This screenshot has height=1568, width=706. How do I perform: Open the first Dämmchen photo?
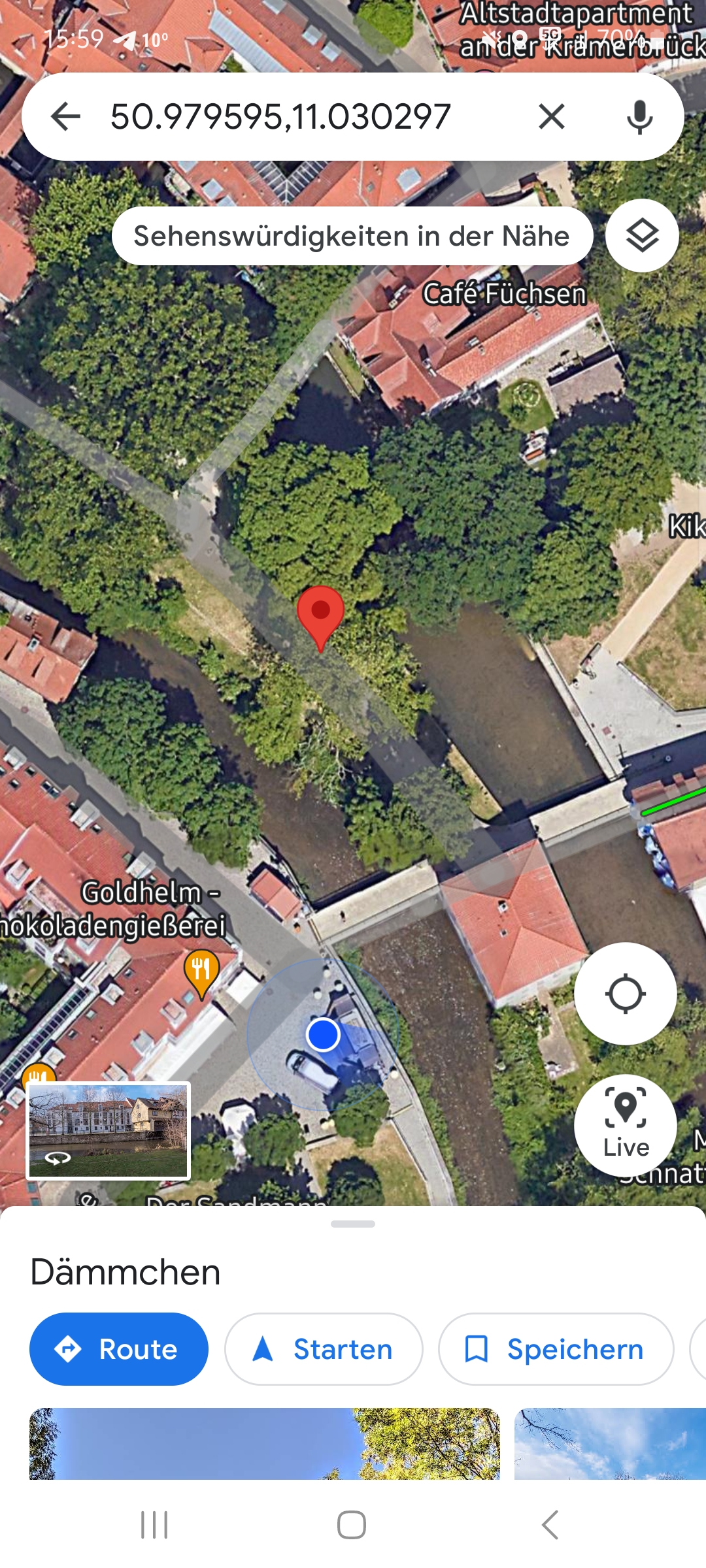pos(264,1443)
